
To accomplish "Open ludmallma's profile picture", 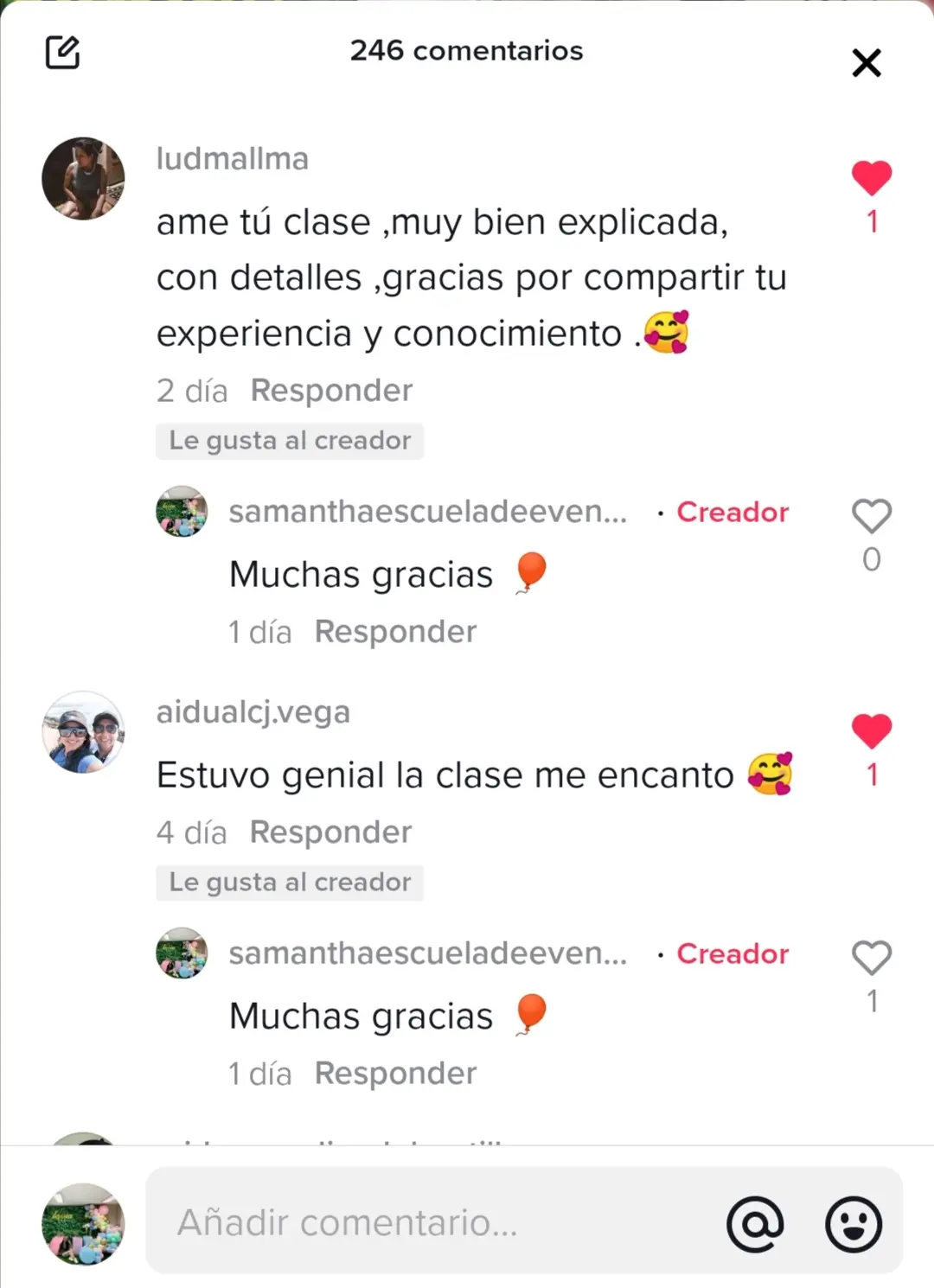I will [83, 179].
